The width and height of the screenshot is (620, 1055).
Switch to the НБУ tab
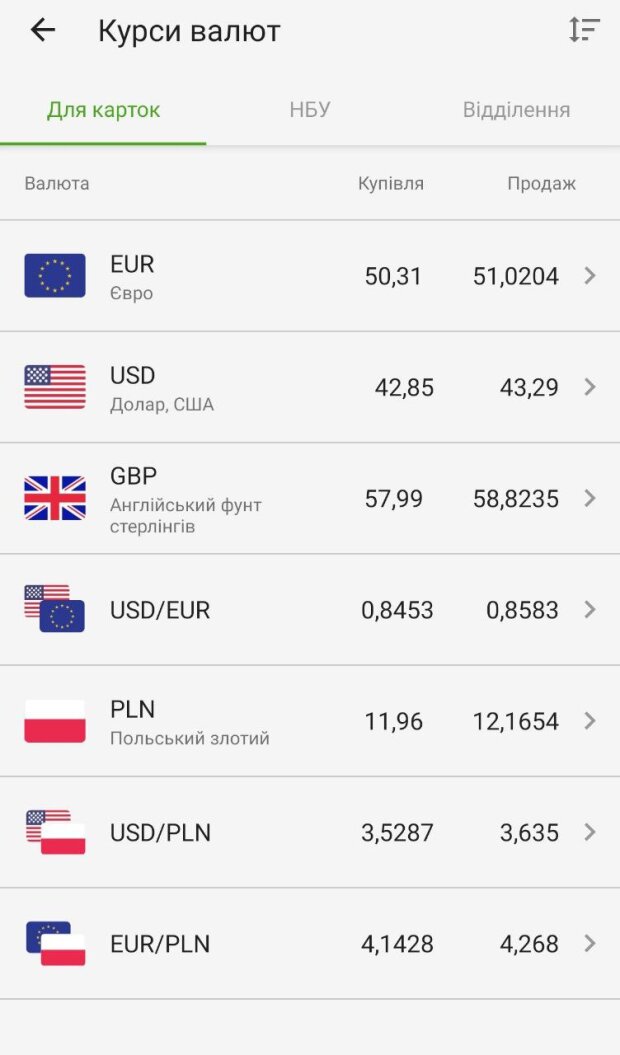310,110
